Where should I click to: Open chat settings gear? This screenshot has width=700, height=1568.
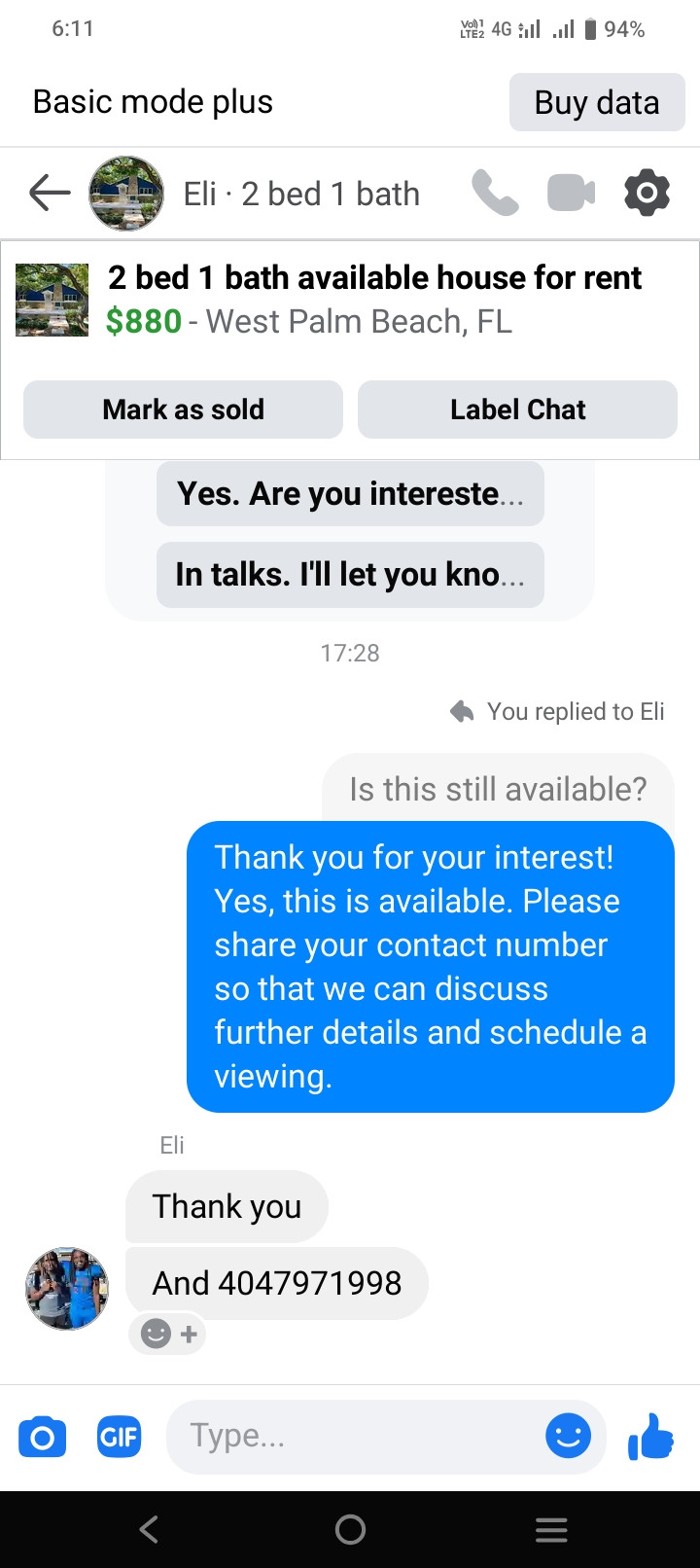(x=647, y=193)
